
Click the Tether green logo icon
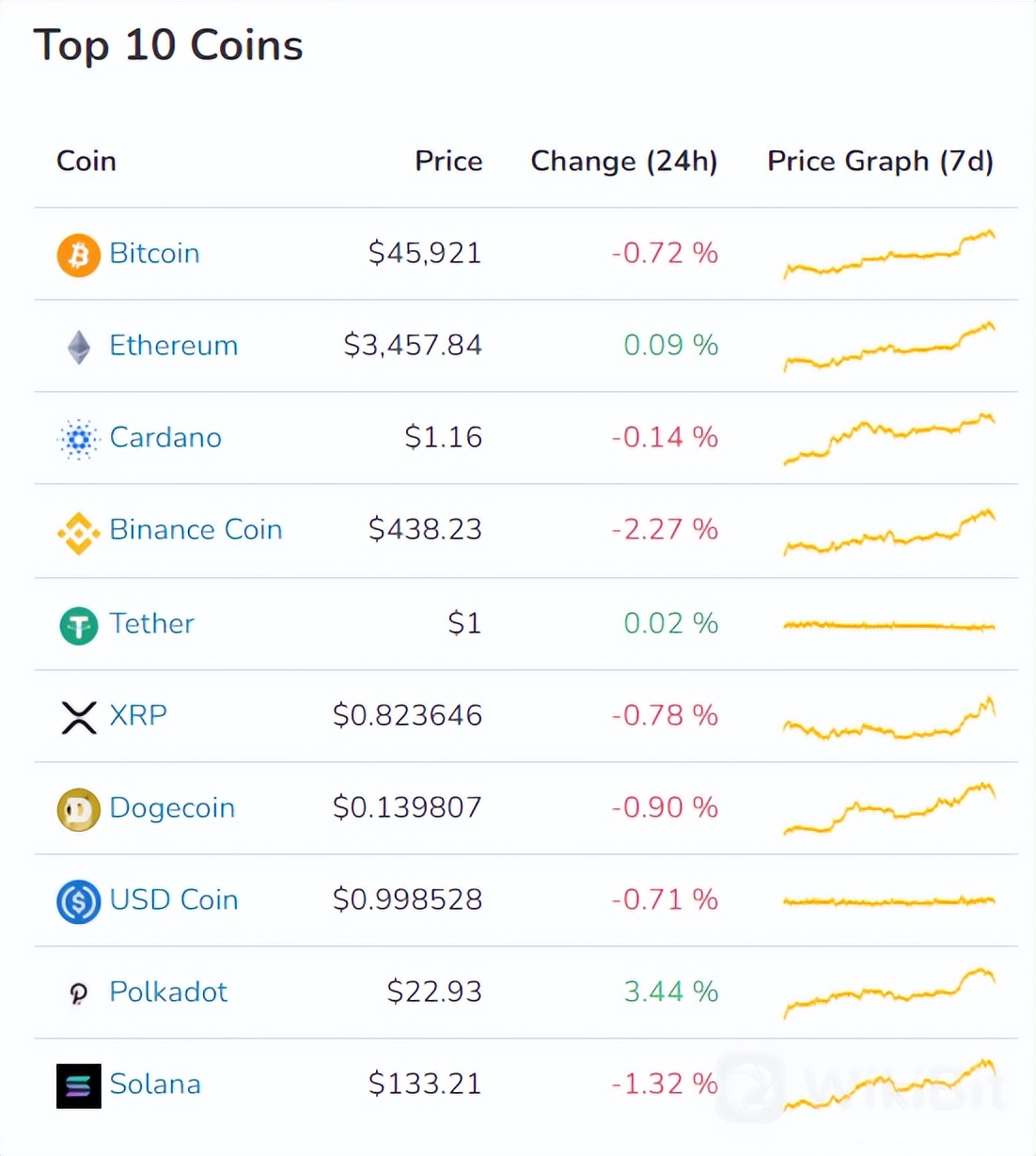[78, 624]
